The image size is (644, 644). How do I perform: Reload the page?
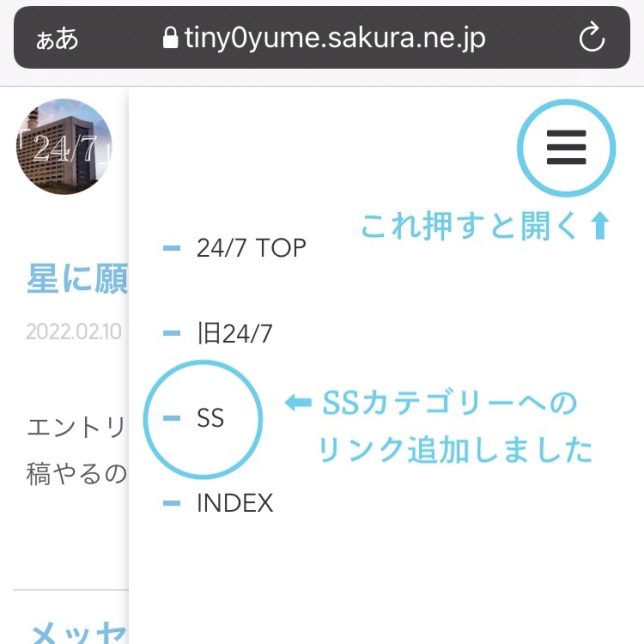click(x=592, y=39)
